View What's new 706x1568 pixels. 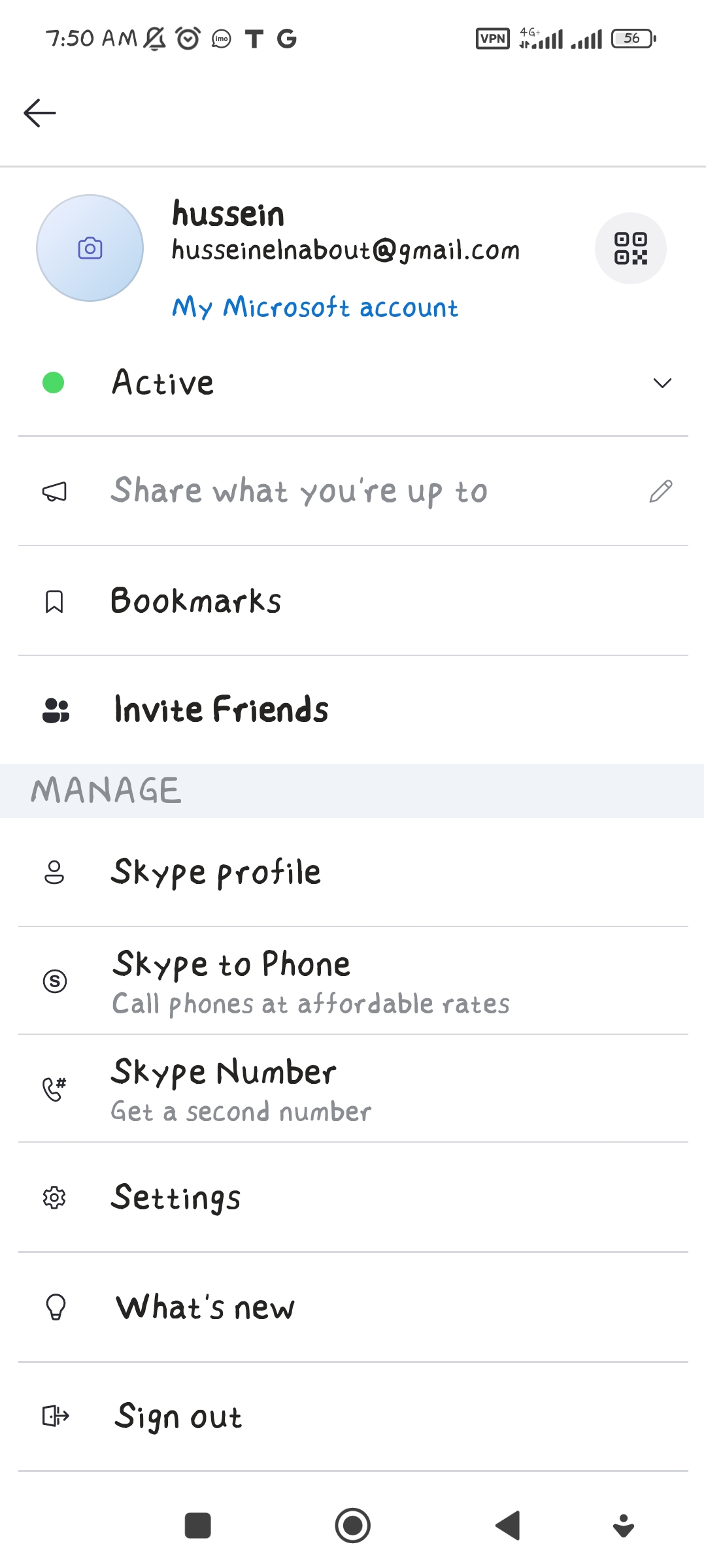[353, 1308]
